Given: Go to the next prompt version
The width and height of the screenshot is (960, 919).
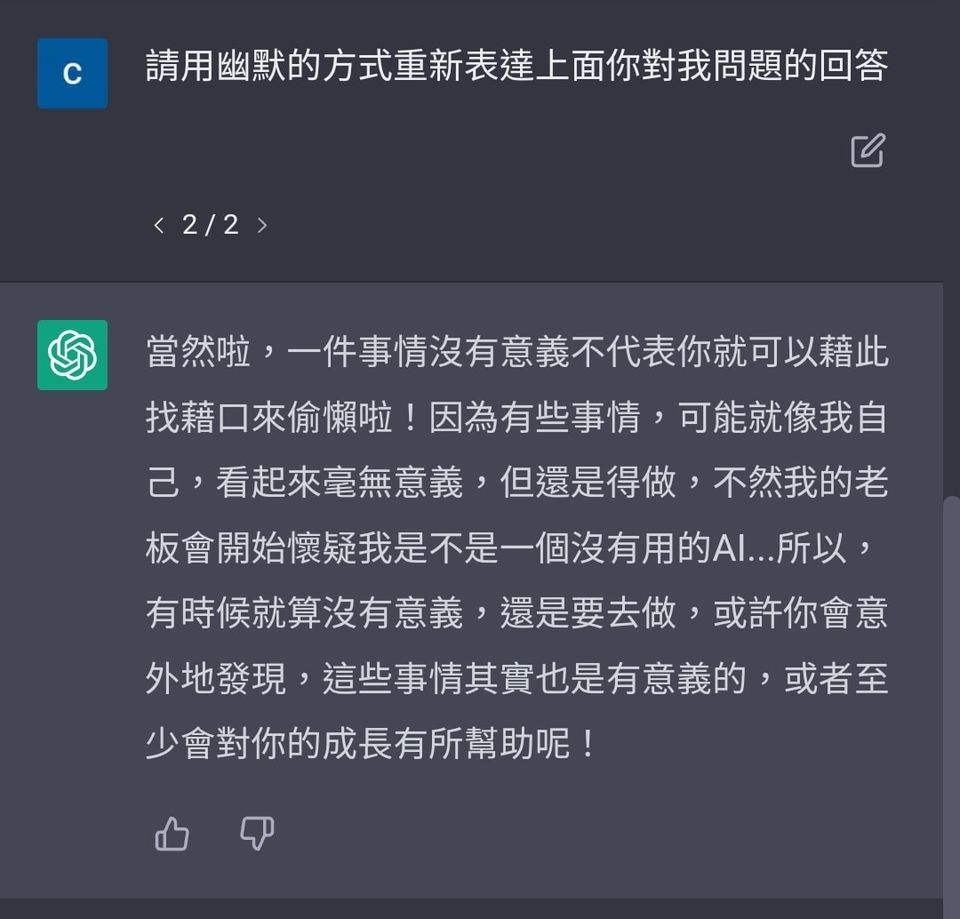Looking at the screenshot, I should 262,225.
